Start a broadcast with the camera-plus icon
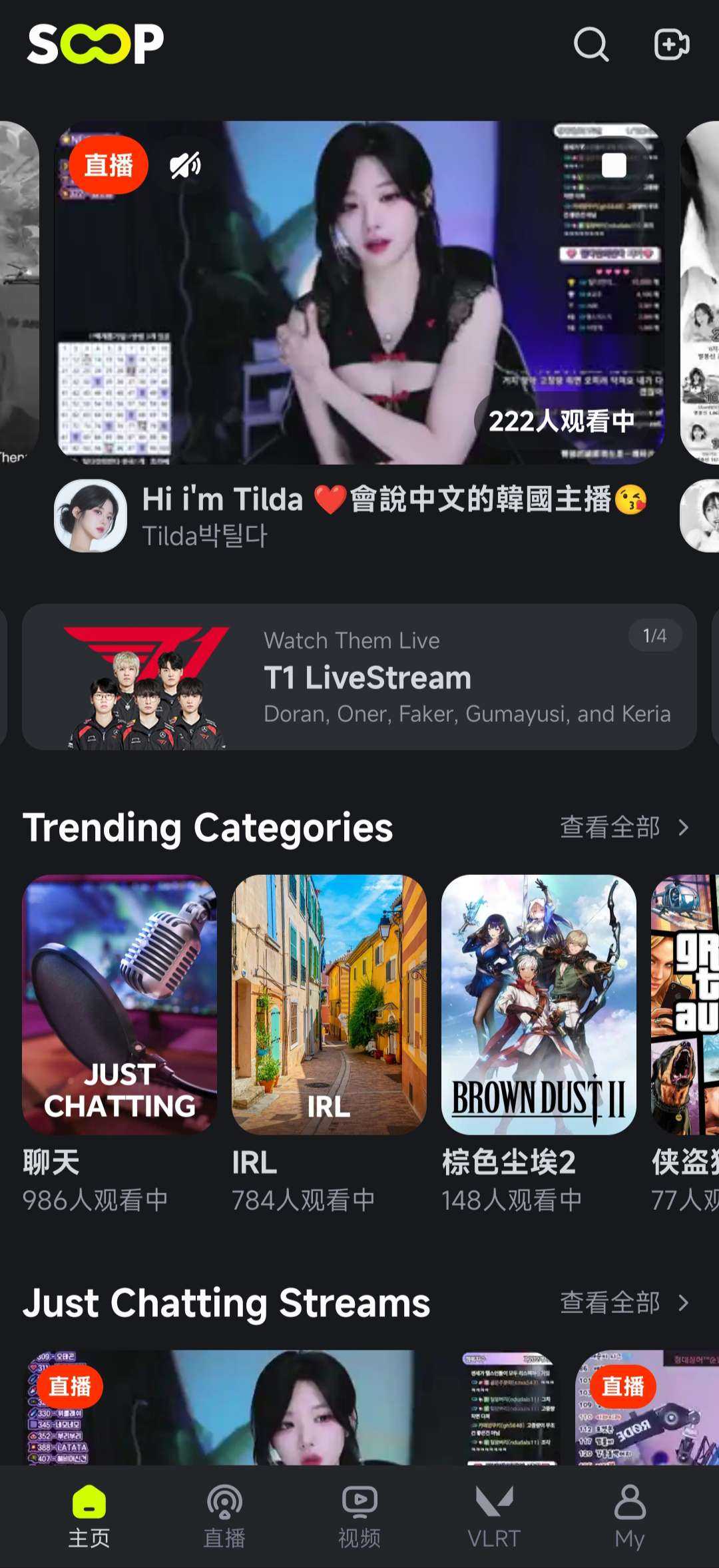 (671, 45)
